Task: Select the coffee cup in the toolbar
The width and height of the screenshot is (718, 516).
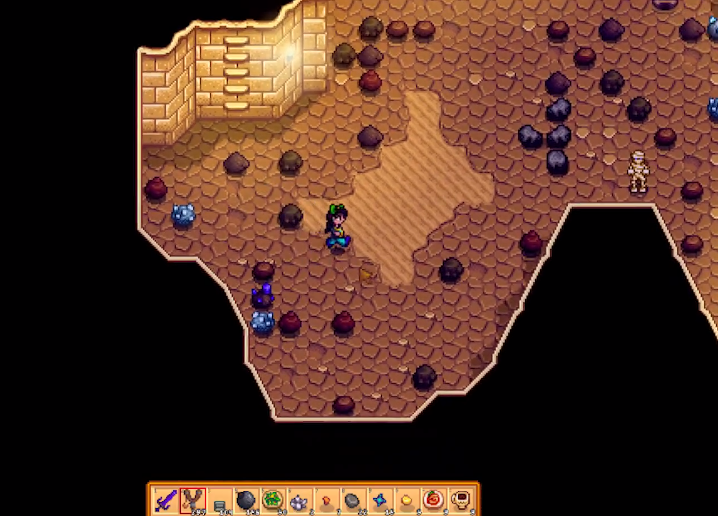Action: click(461, 499)
